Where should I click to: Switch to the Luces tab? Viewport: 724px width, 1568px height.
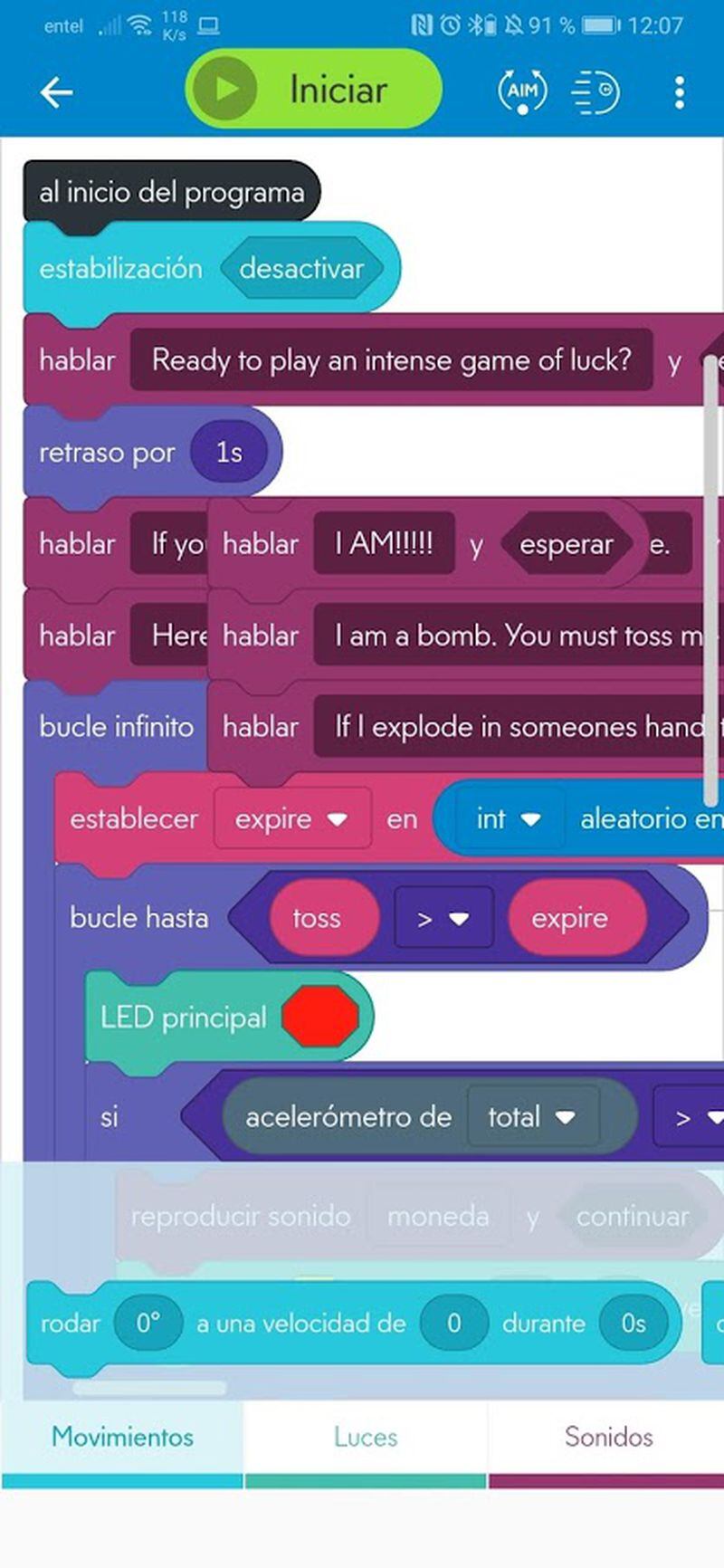[366, 1437]
